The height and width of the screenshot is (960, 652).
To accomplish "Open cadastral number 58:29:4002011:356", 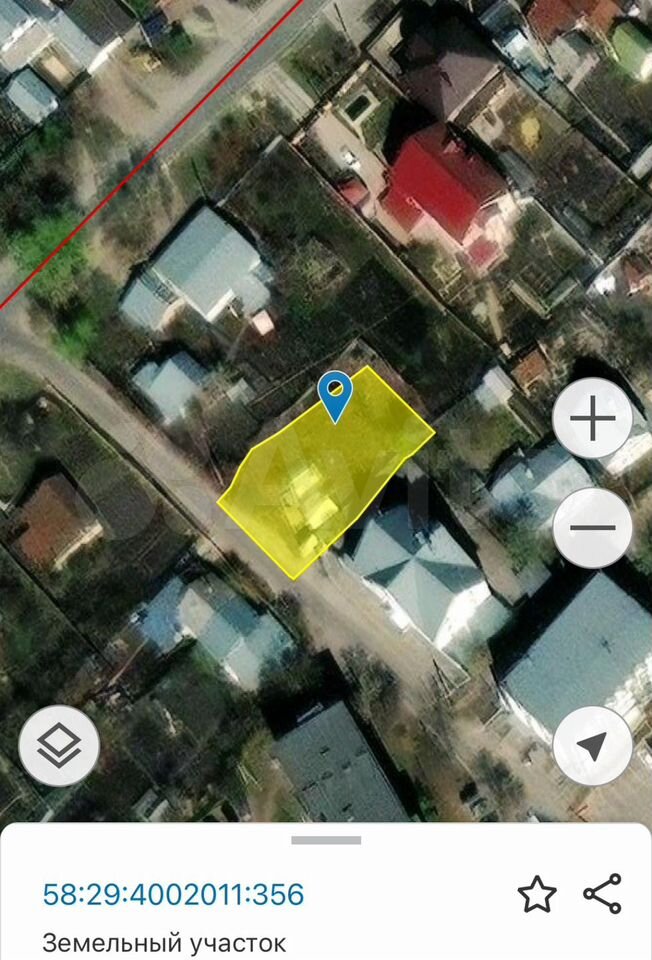I will pyautogui.click(x=173, y=894).
